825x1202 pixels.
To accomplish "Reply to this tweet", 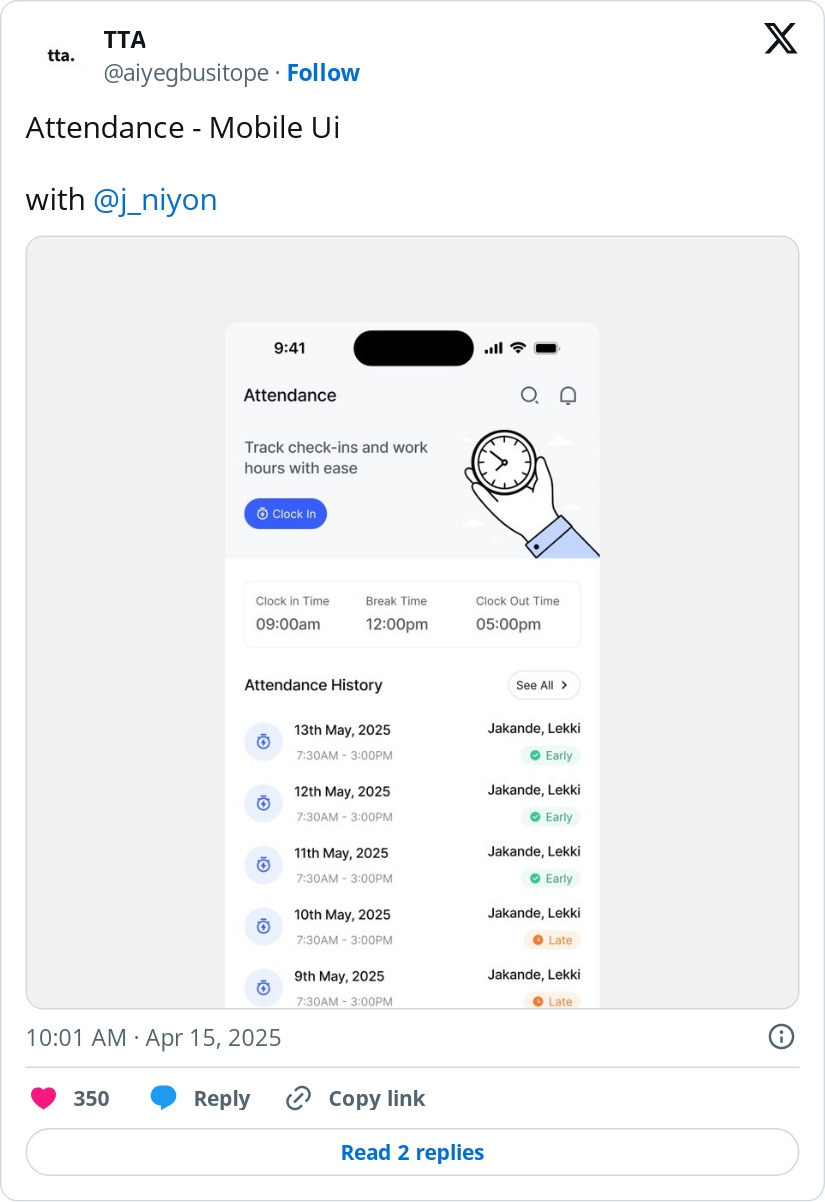I will tap(200, 1098).
